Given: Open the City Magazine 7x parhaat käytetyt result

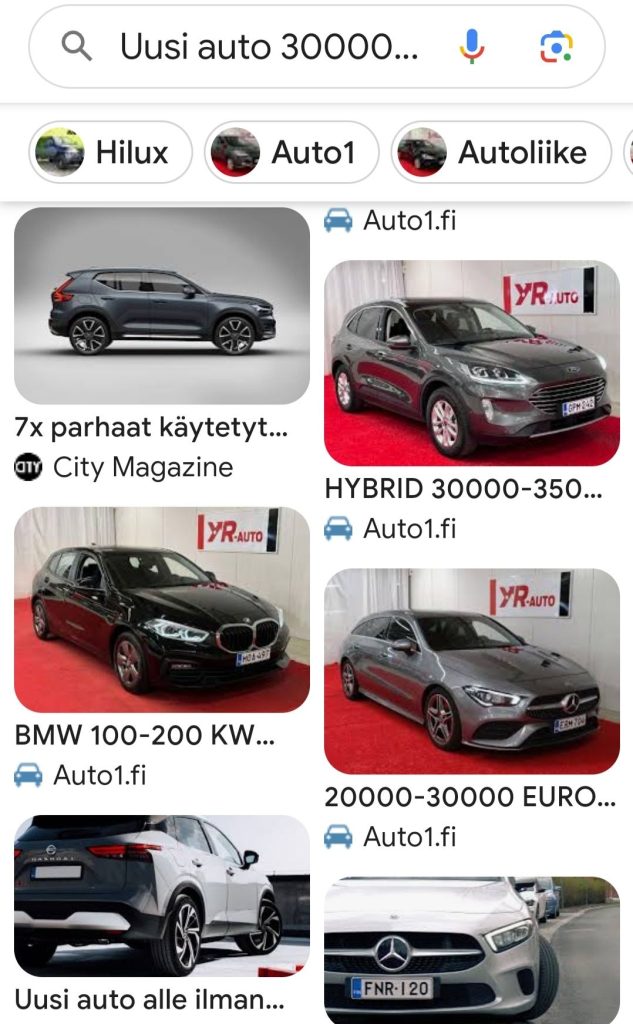Looking at the screenshot, I should [162, 305].
